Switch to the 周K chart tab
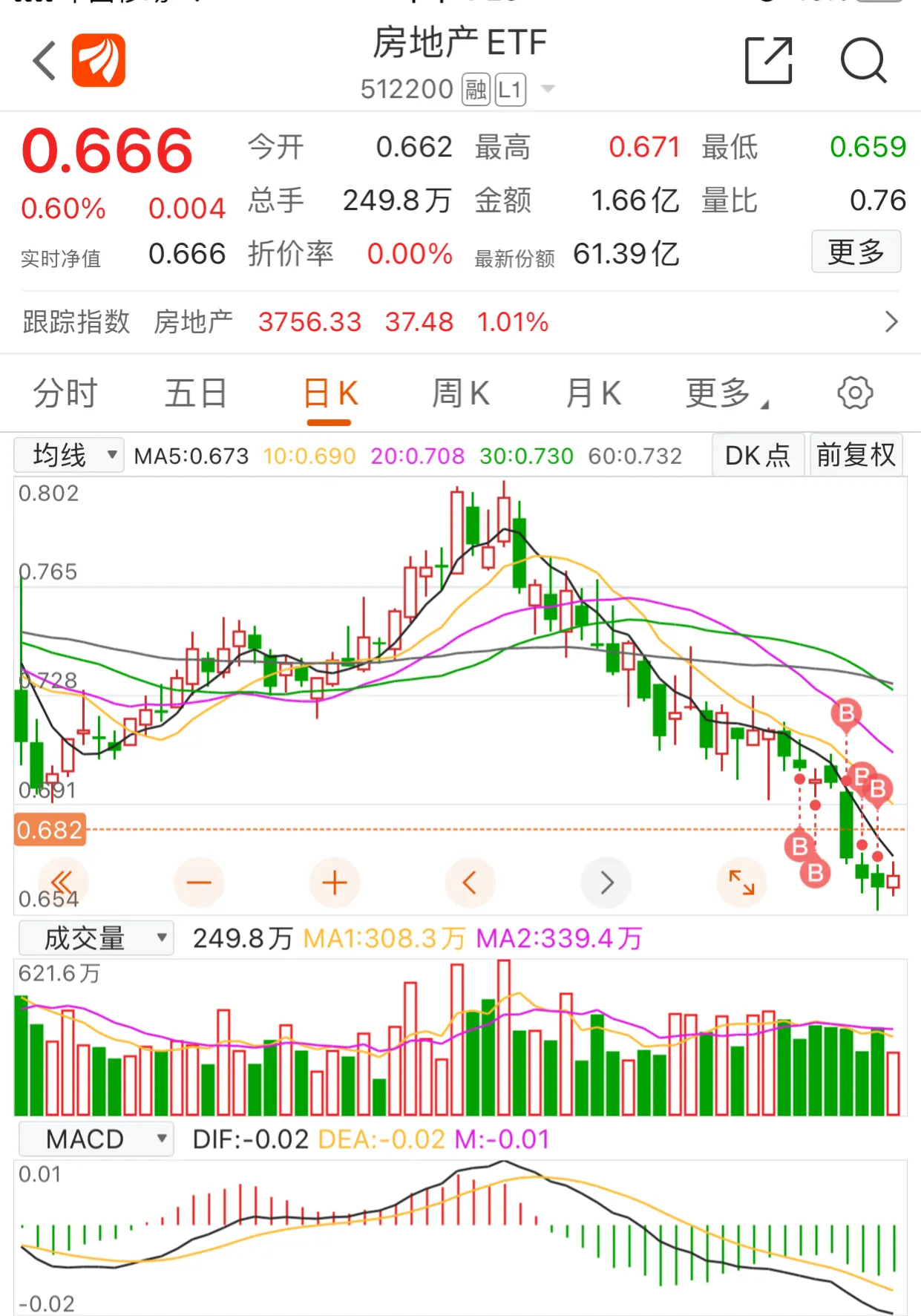Image resolution: width=921 pixels, height=1316 pixels. coord(461,393)
